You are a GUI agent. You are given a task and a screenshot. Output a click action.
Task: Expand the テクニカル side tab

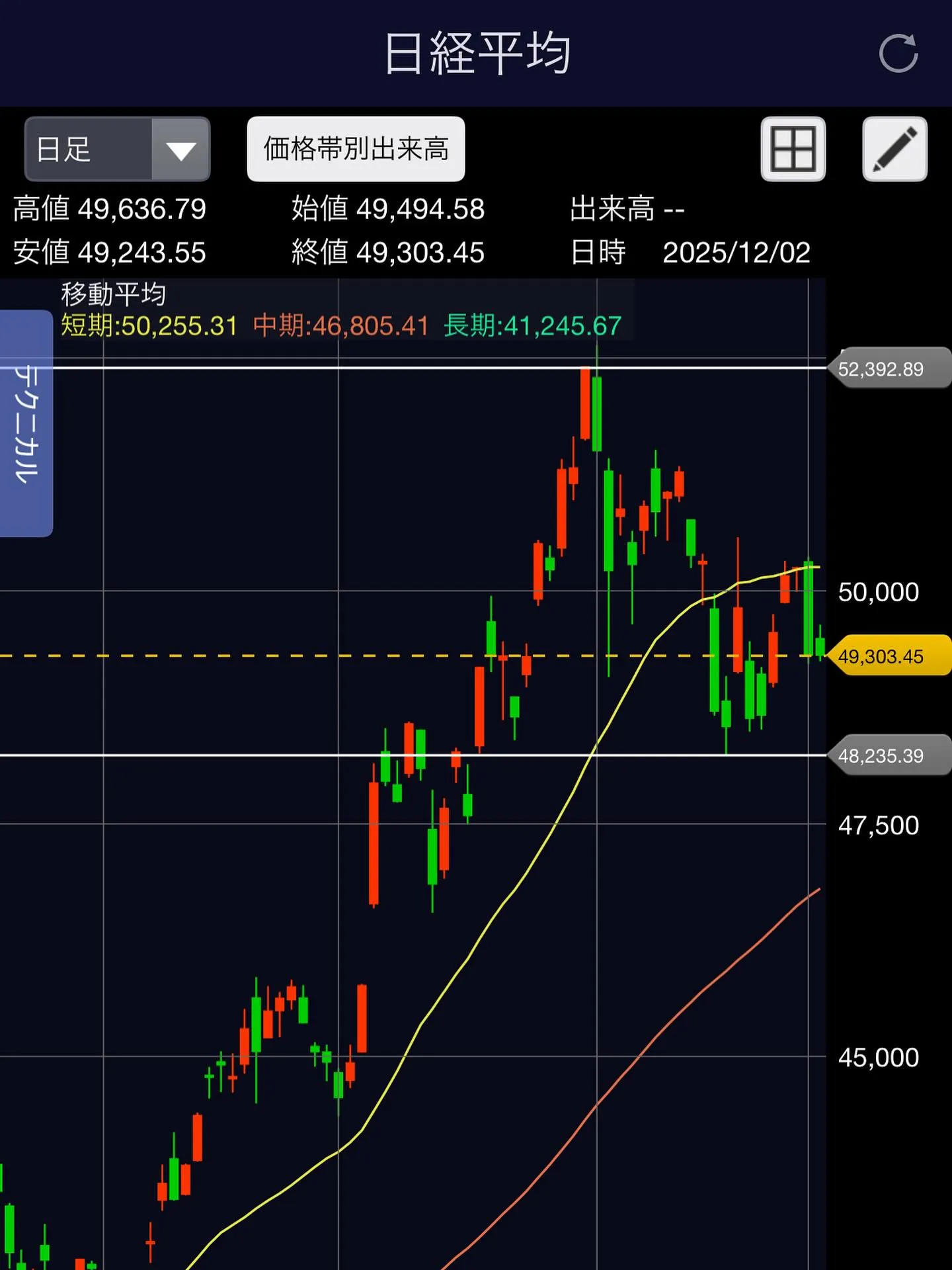click(x=26, y=423)
